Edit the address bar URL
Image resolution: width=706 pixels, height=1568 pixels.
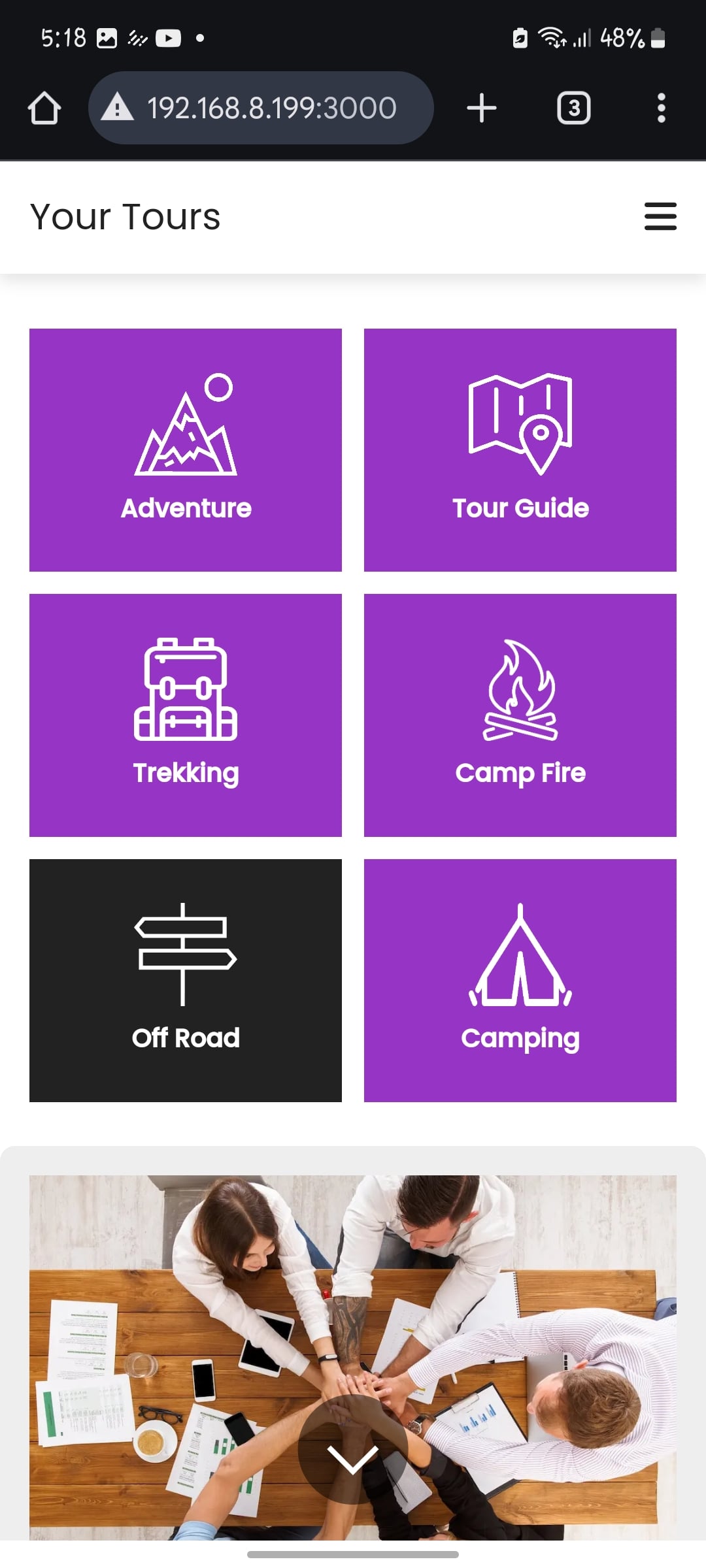pyautogui.click(x=271, y=108)
